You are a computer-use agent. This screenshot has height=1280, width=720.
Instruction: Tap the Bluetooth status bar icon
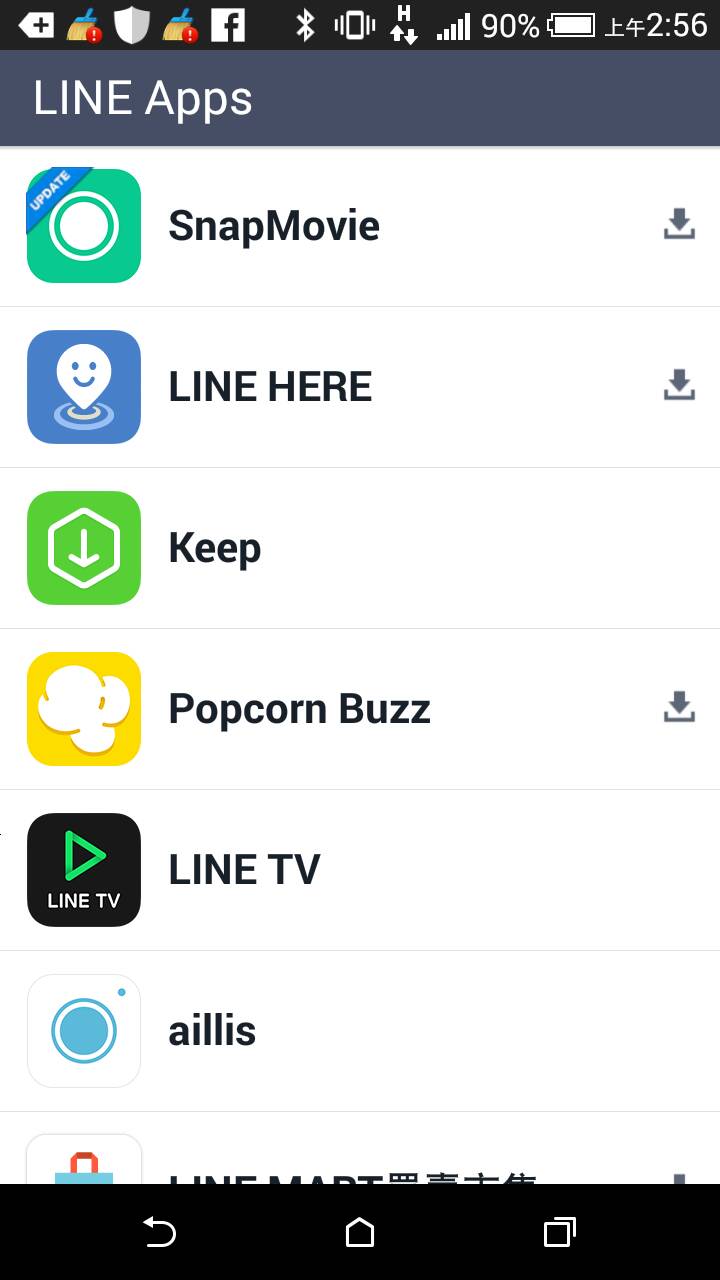[x=304, y=23]
